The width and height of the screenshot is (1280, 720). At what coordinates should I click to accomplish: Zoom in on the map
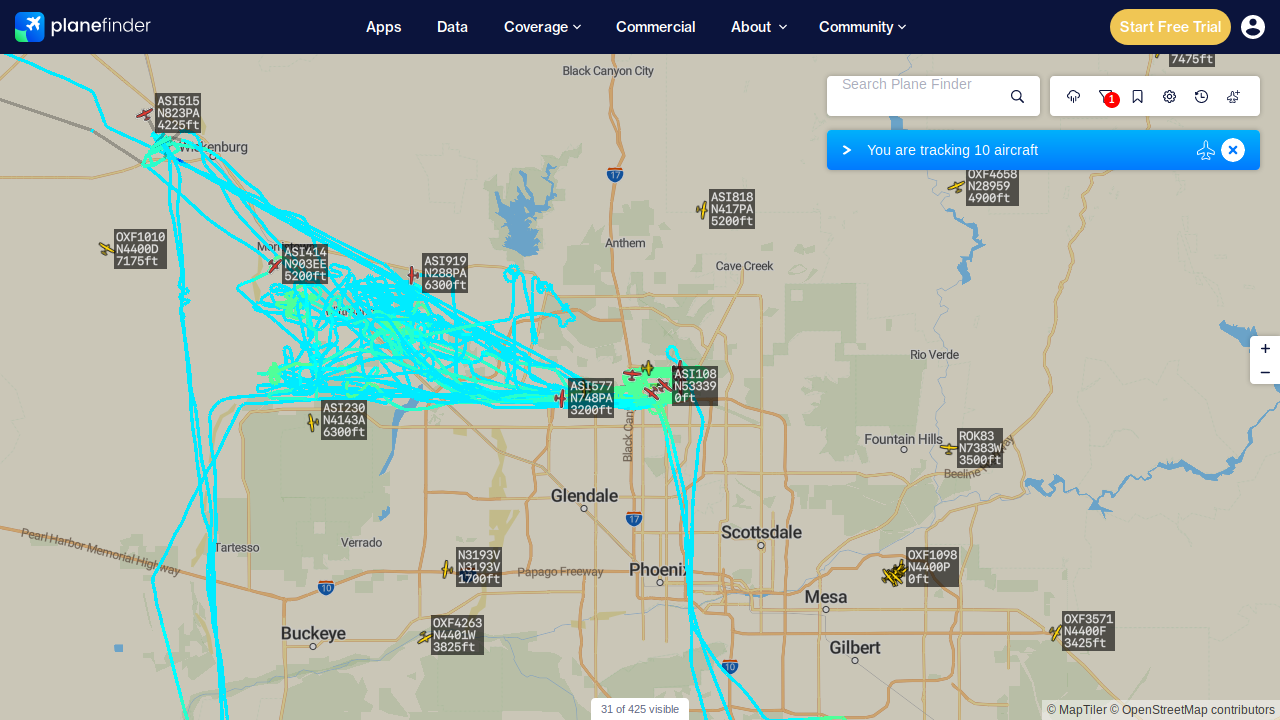pos(1265,348)
